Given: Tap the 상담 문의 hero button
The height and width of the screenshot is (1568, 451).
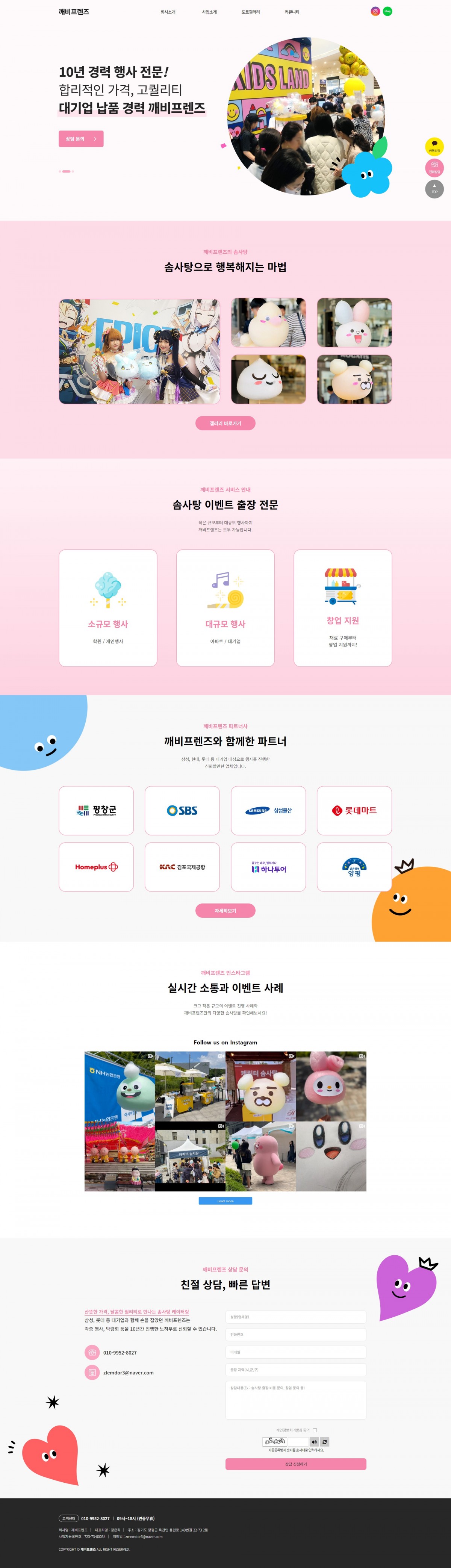Looking at the screenshot, I should [81, 139].
